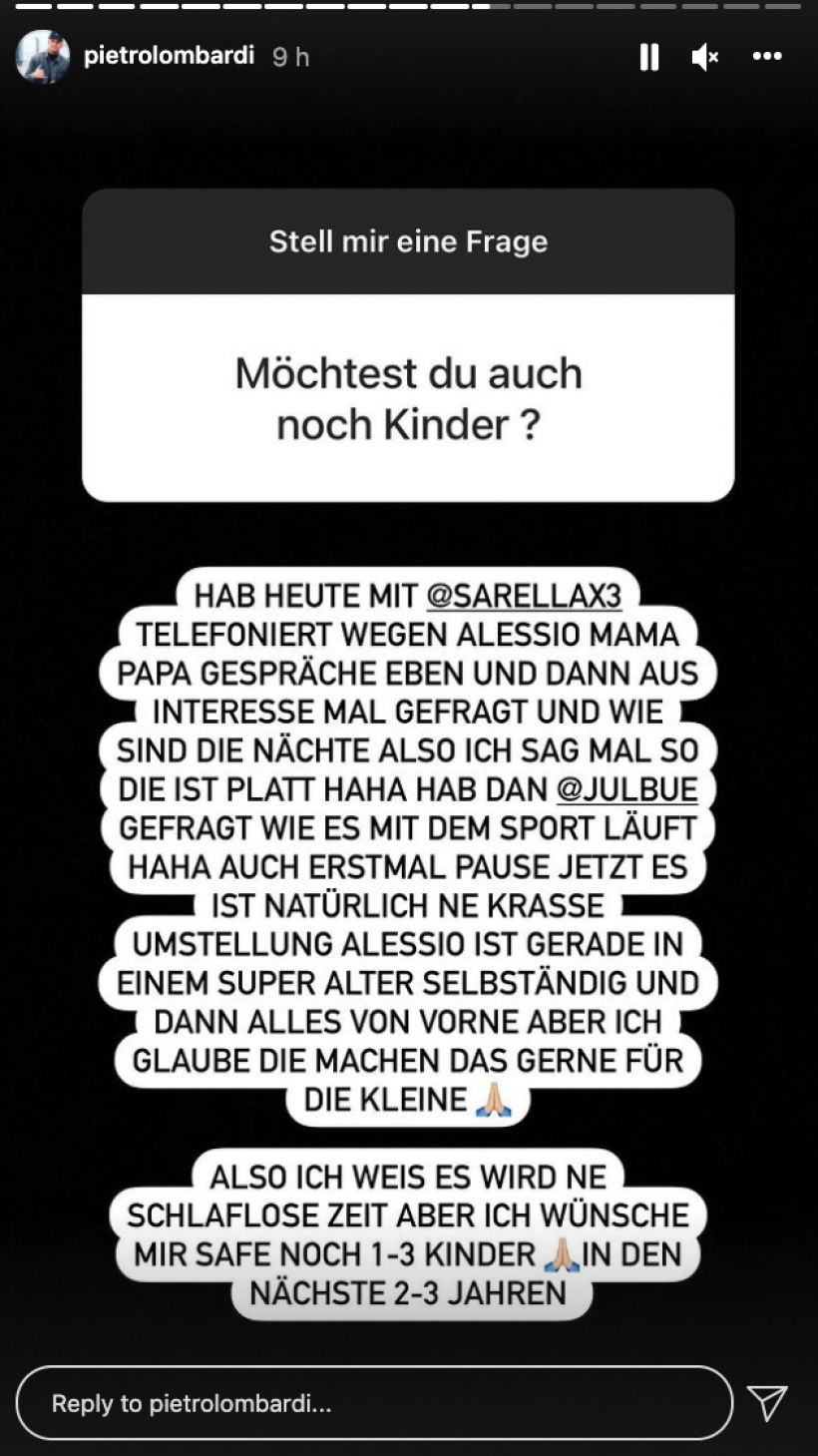818x1456 pixels.
Task: Unmute the story sound
Action: (705, 58)
